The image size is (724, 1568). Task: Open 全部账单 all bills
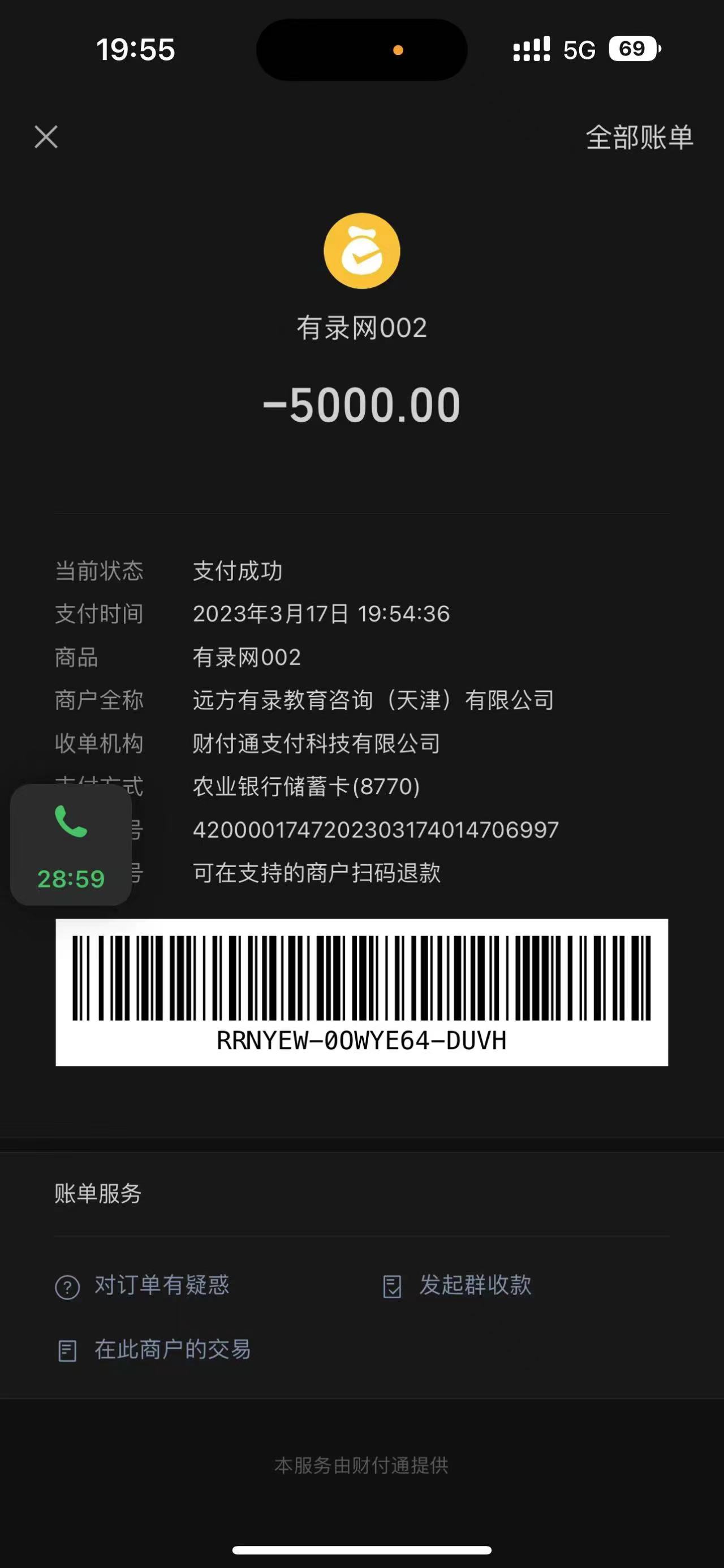[x=639, y=137]
